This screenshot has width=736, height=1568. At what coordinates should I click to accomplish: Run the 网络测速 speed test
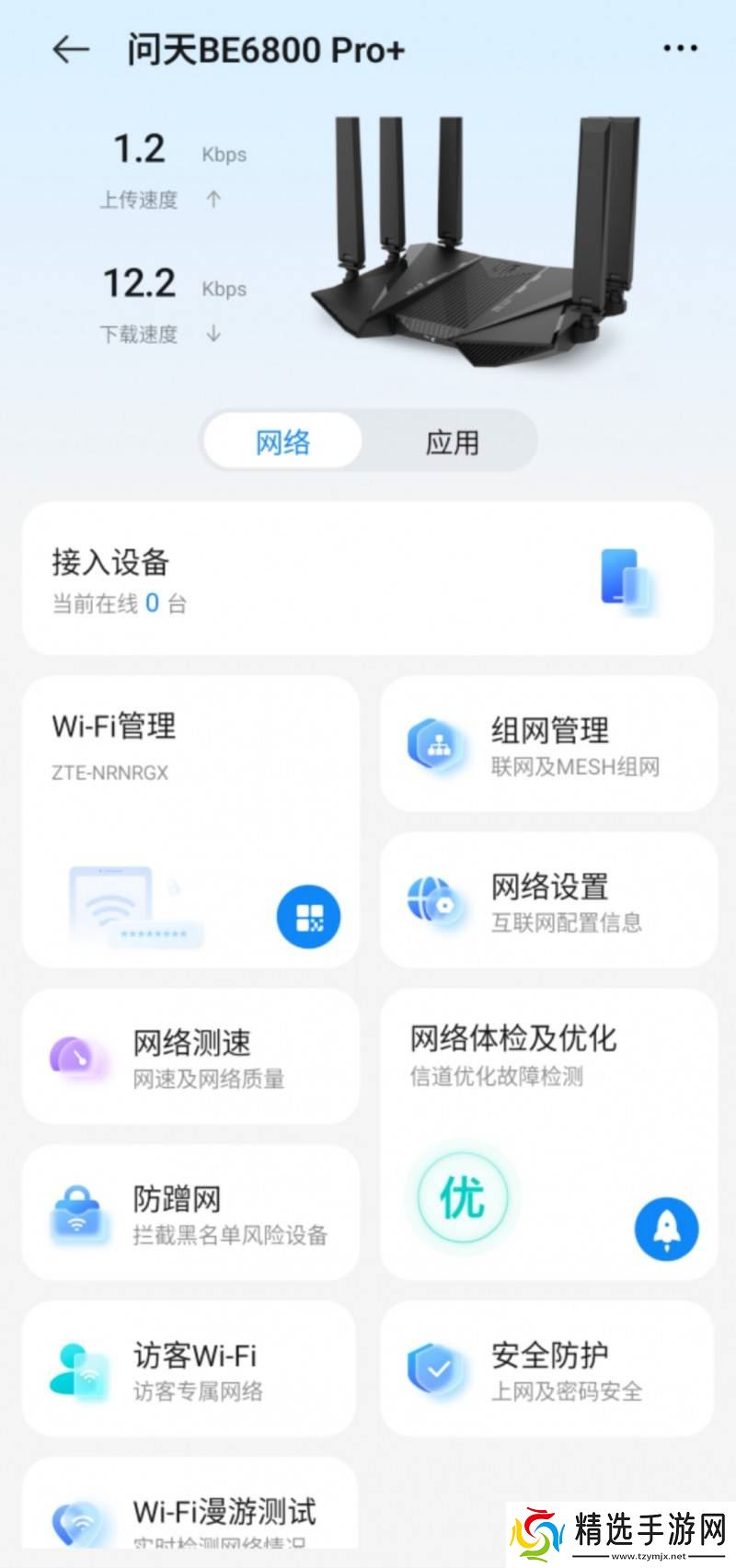point(190,1057)
